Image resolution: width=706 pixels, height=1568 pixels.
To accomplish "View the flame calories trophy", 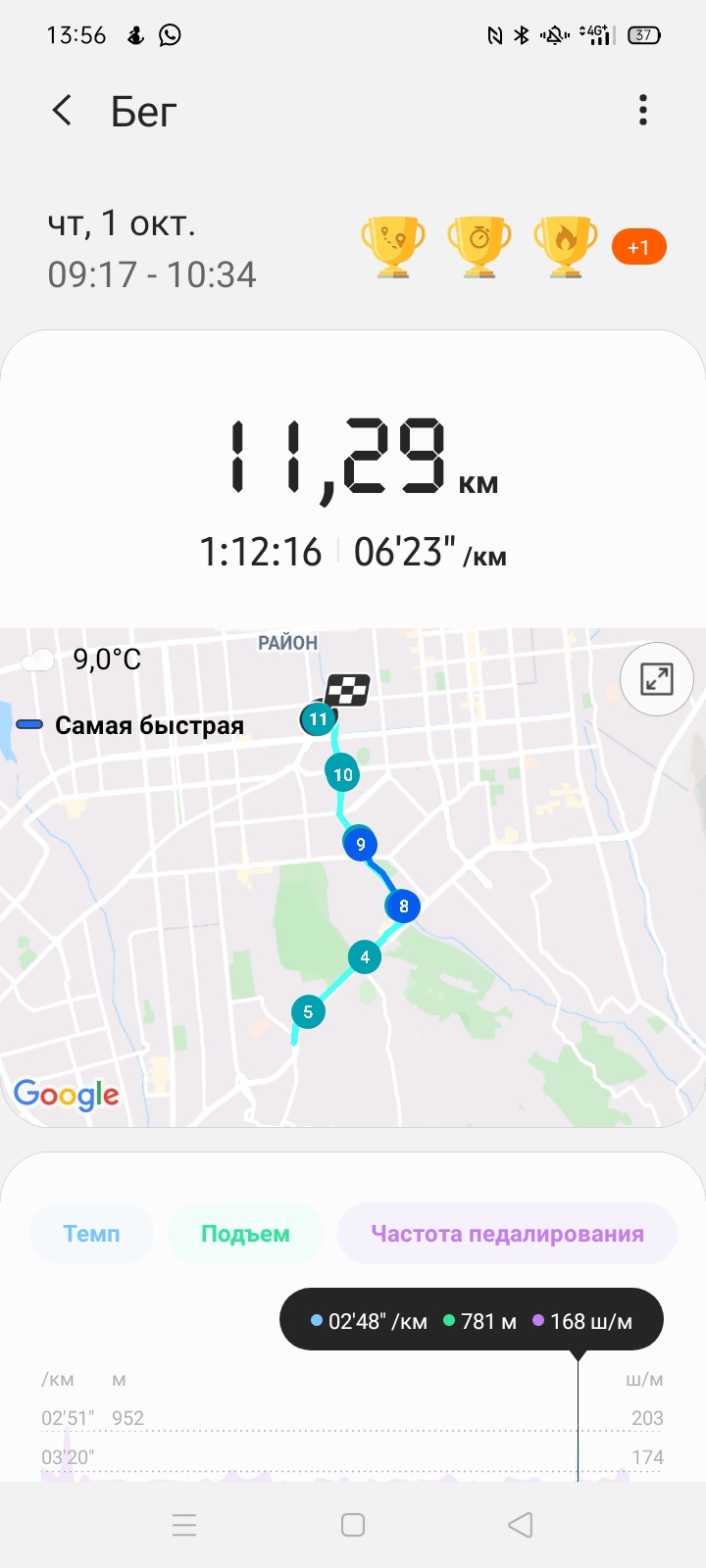I will [x=566, y=246].
